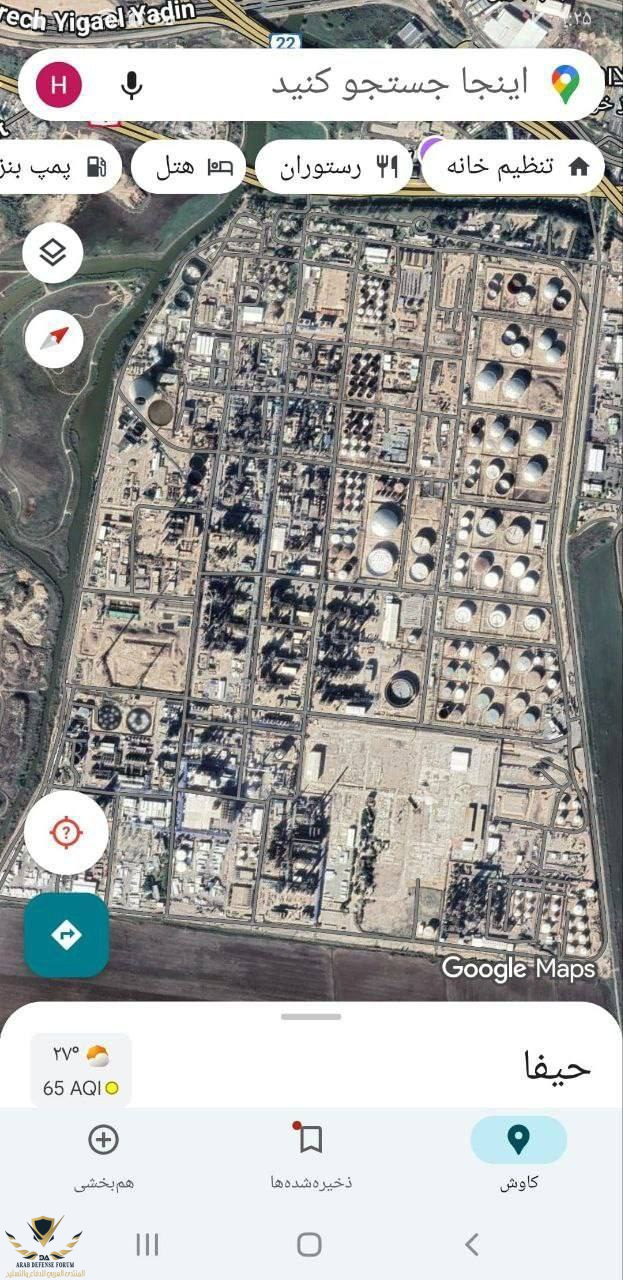Screen dimensions: 623x1280
Task: Open the account profile avatar H
Action: (59, 85)
